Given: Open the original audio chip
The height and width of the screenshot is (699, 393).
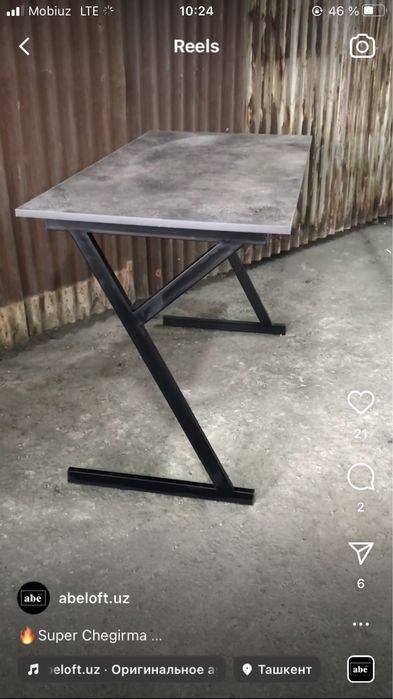Looking at the screenshot, I should 121,669.
